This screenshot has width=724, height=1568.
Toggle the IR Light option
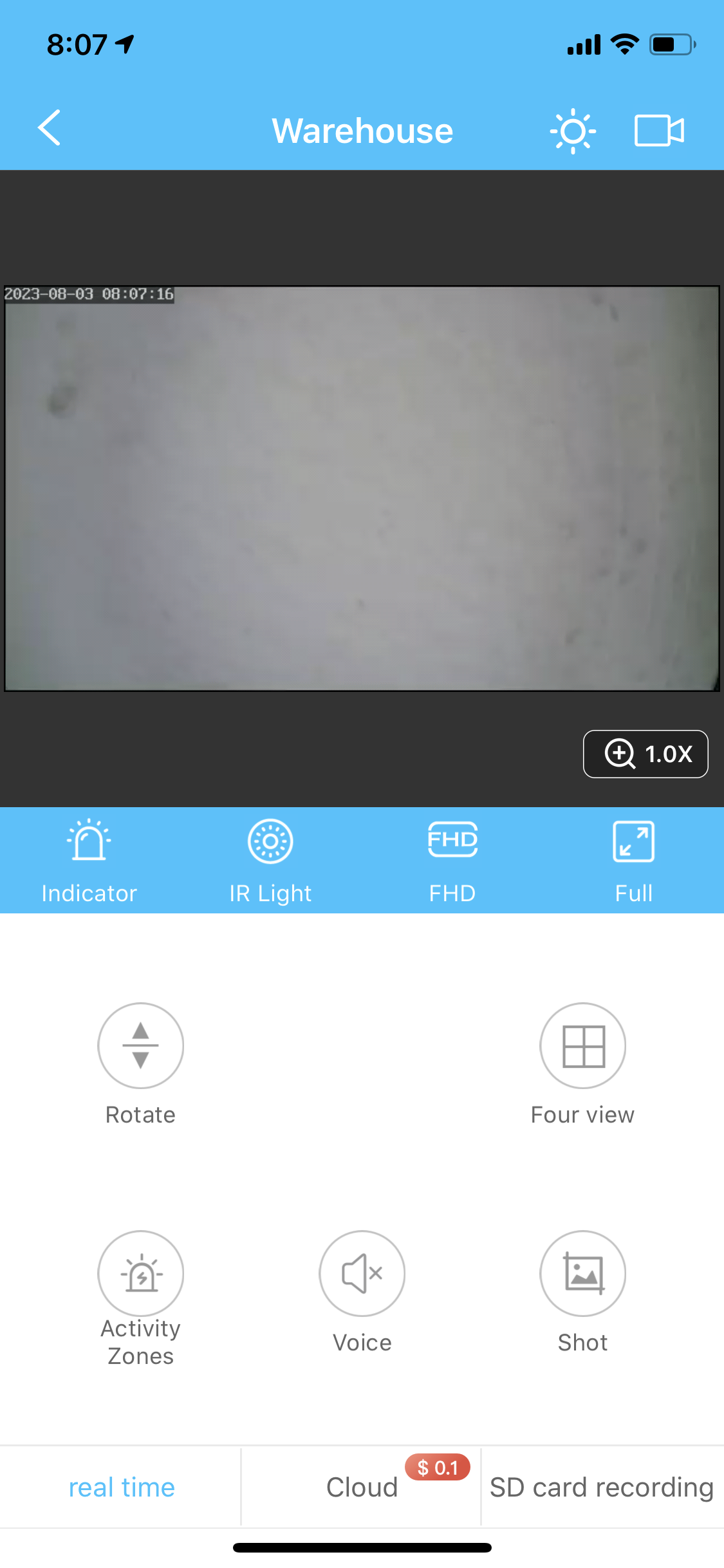270,860
